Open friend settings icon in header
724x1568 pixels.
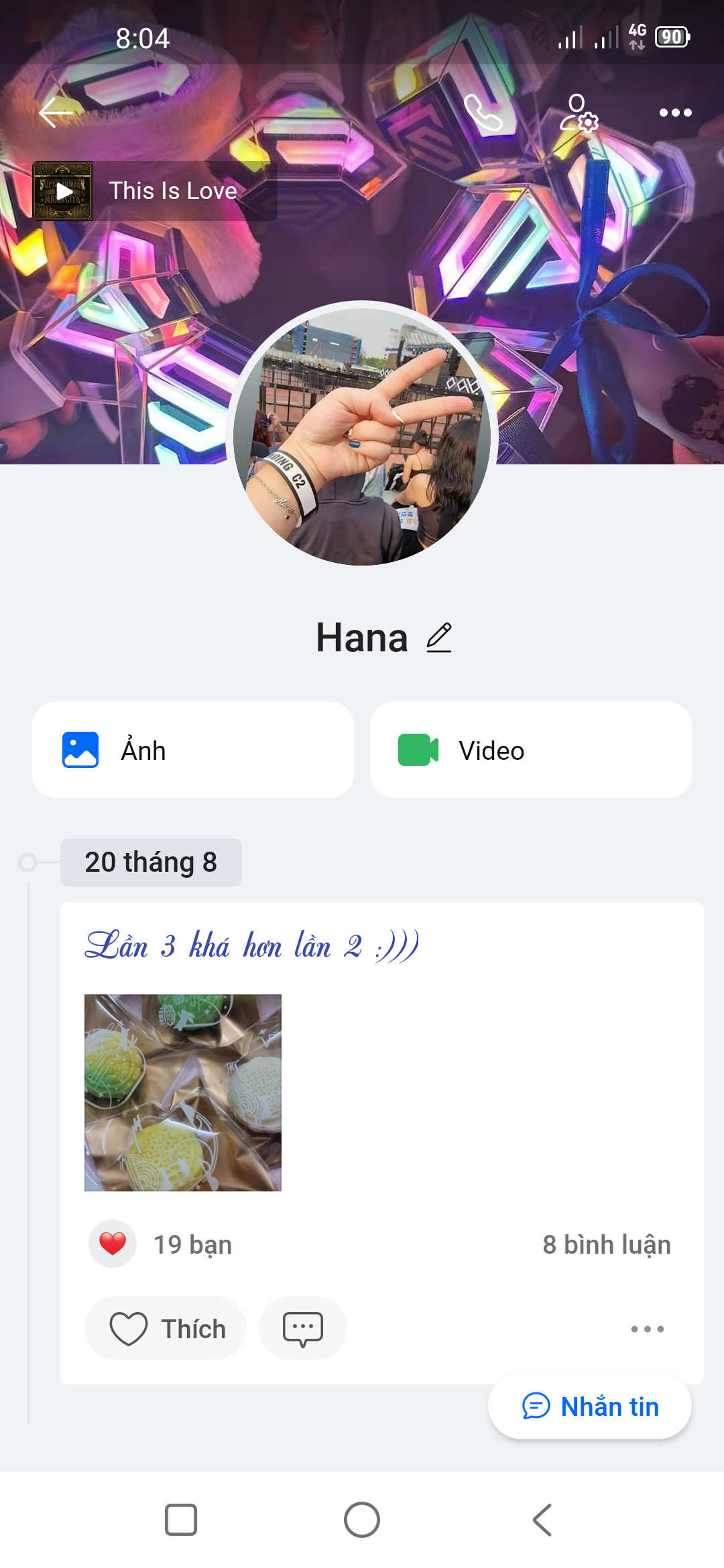(579, 113)
